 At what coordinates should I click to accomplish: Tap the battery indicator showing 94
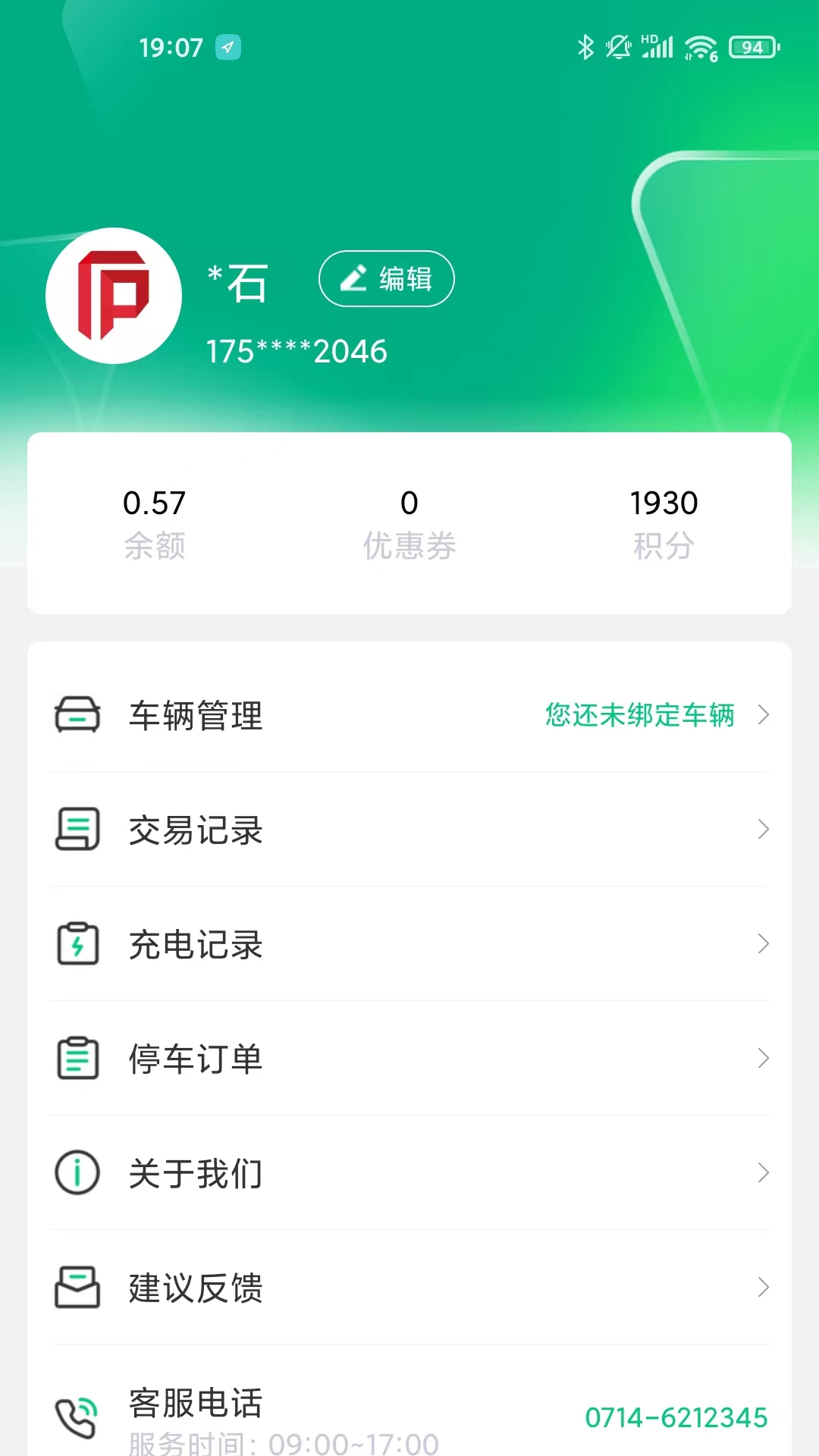[x=751, y=47]
